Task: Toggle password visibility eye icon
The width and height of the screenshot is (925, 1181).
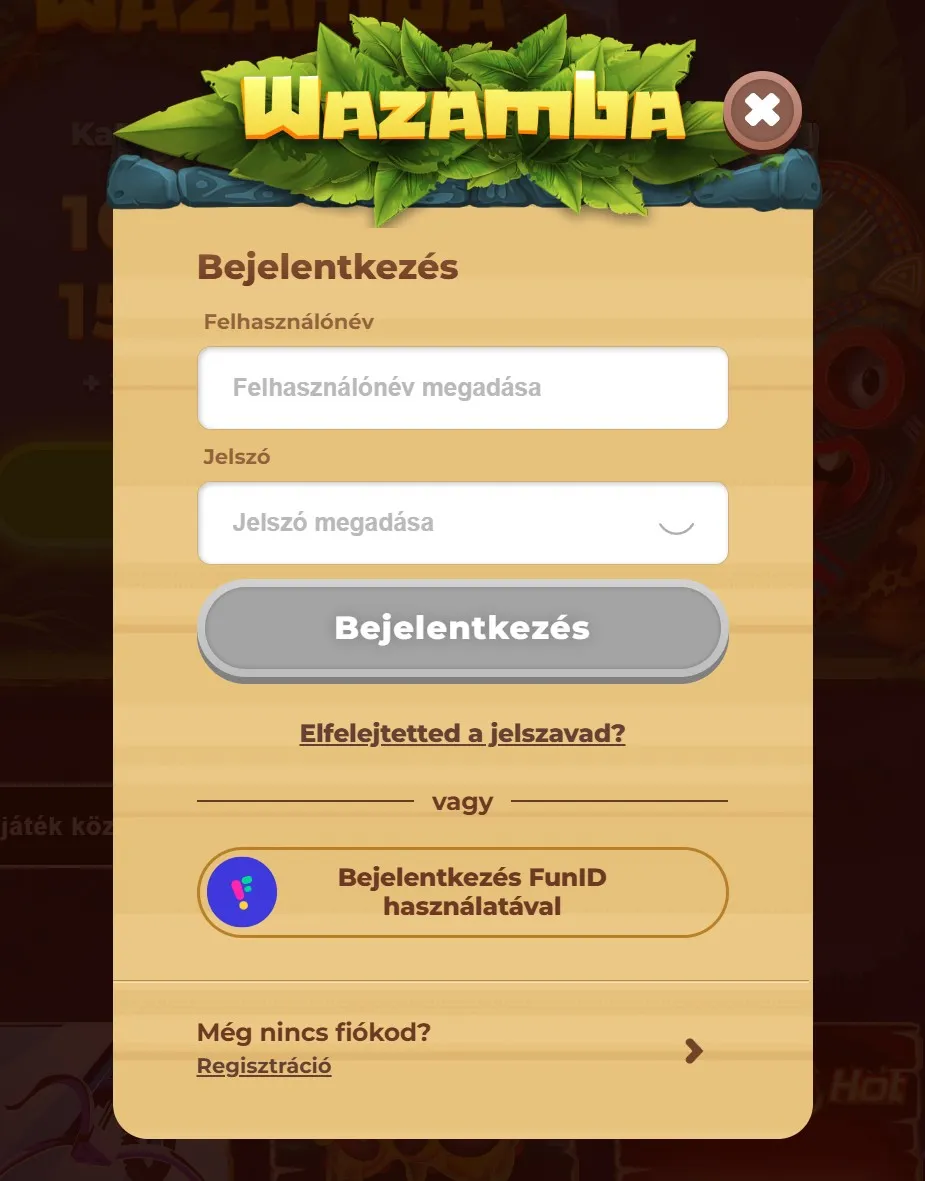Action: [676, 524]
